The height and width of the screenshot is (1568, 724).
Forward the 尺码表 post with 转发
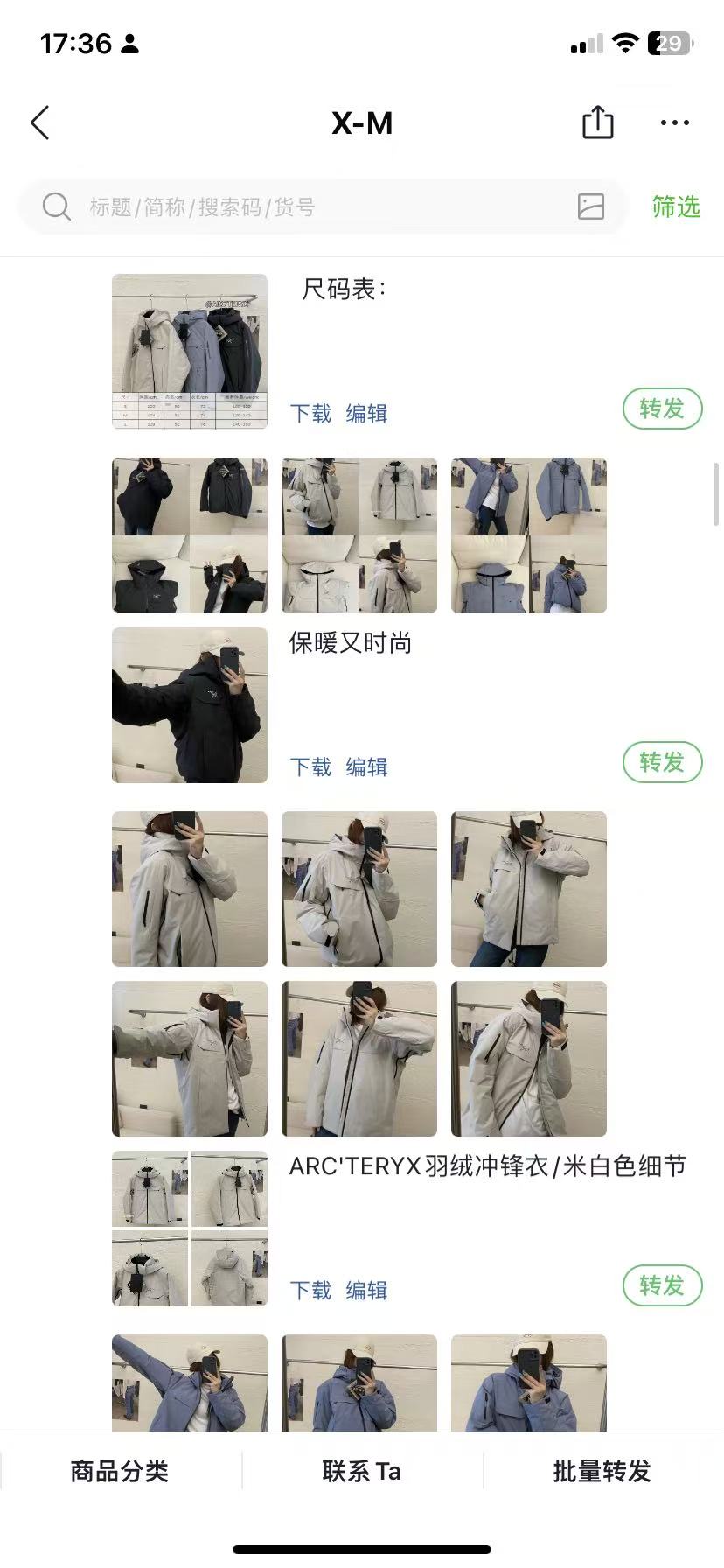(x=662, y=409)
